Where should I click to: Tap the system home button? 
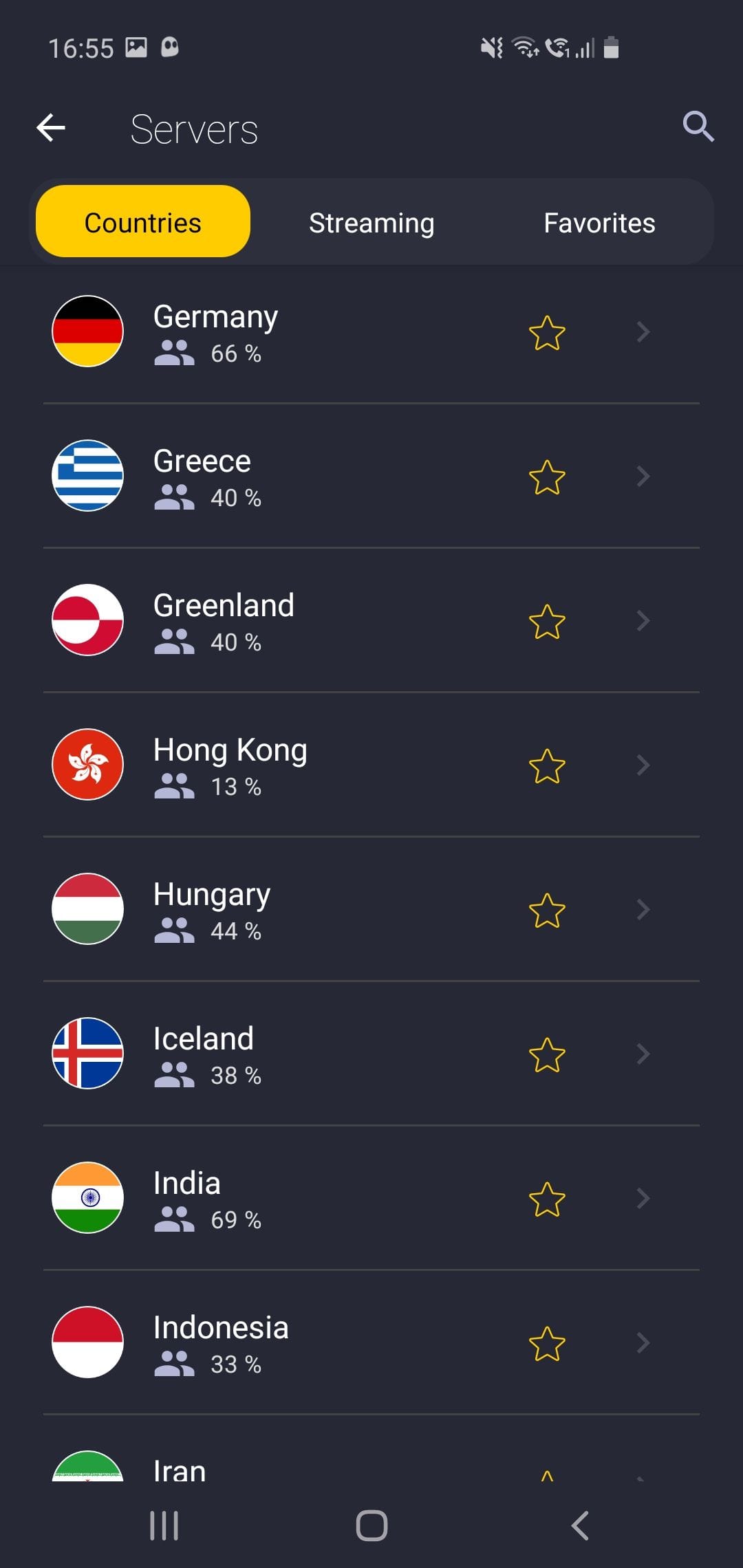click(371, 1525)
